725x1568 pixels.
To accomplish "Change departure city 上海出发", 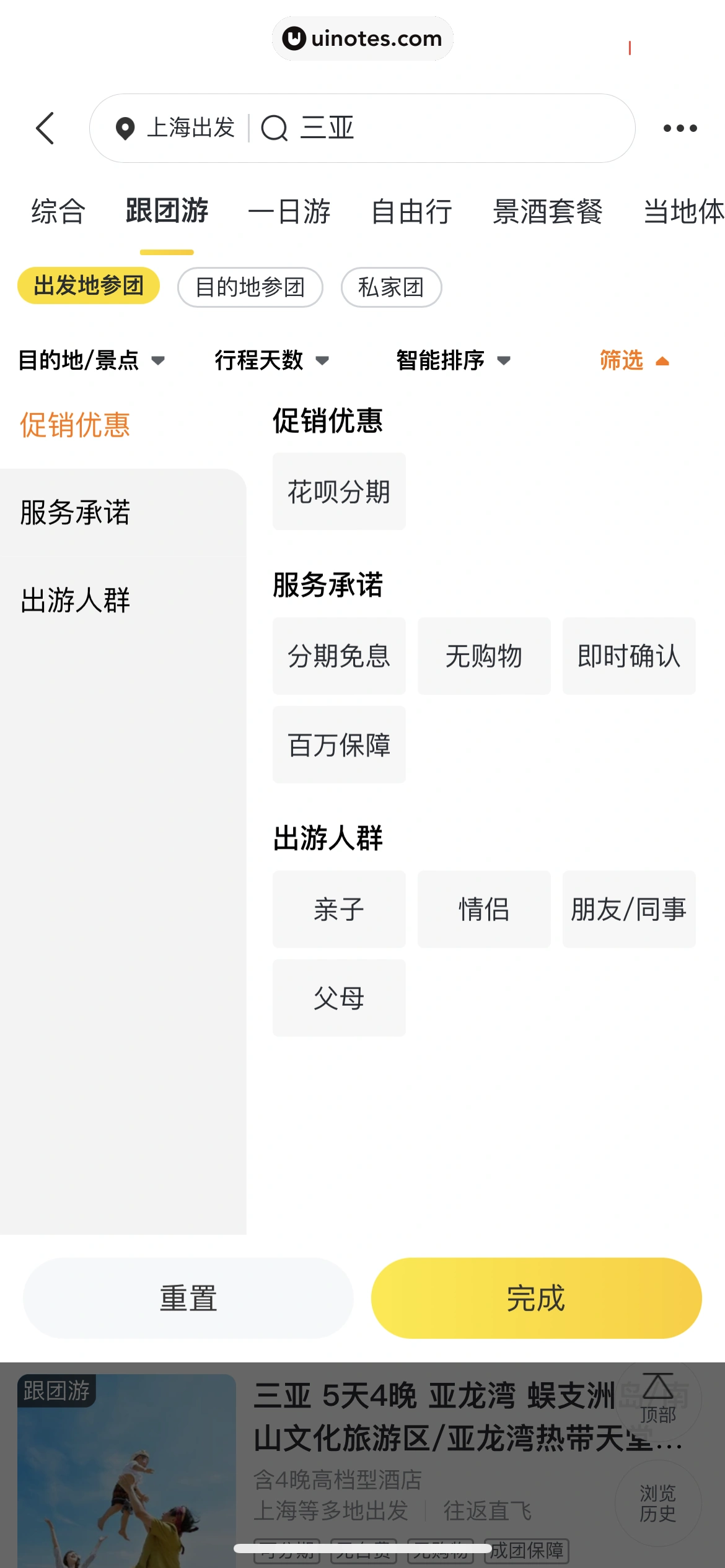I will click(x=177, y=128).
